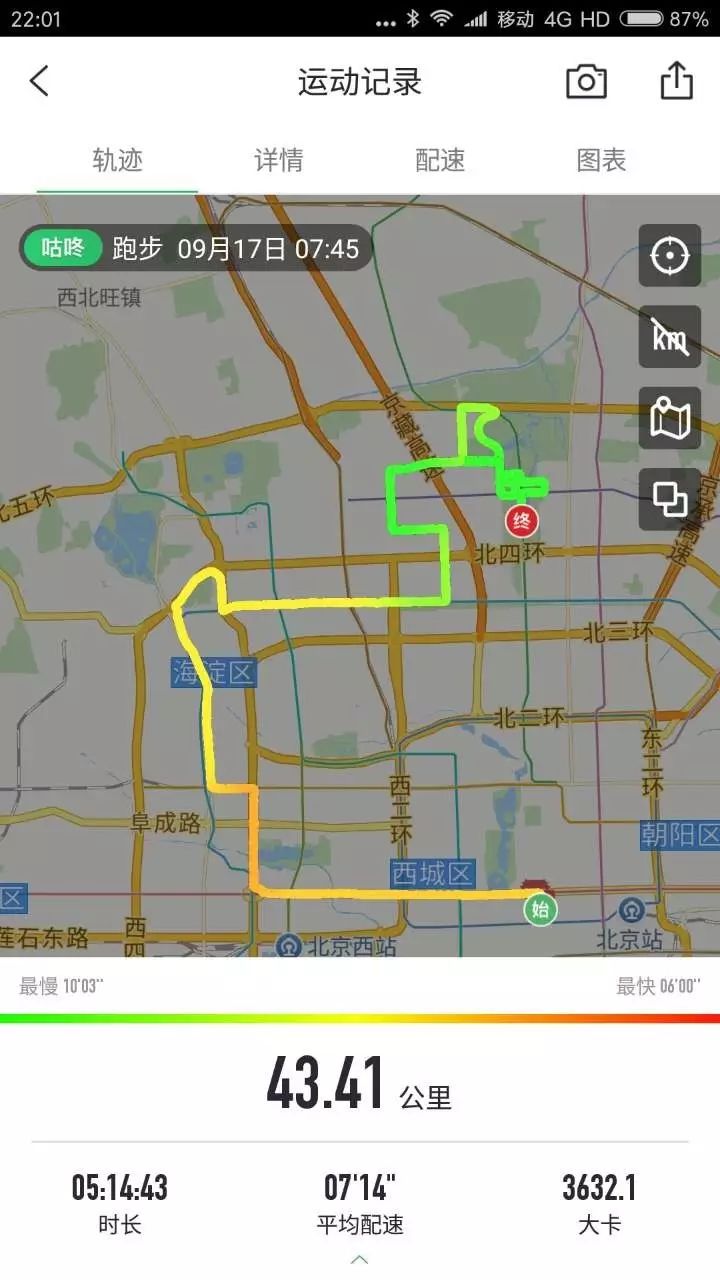Switch to the 图表 tab
Screen dimensions: 720x1280
click(x=601, y=160)
